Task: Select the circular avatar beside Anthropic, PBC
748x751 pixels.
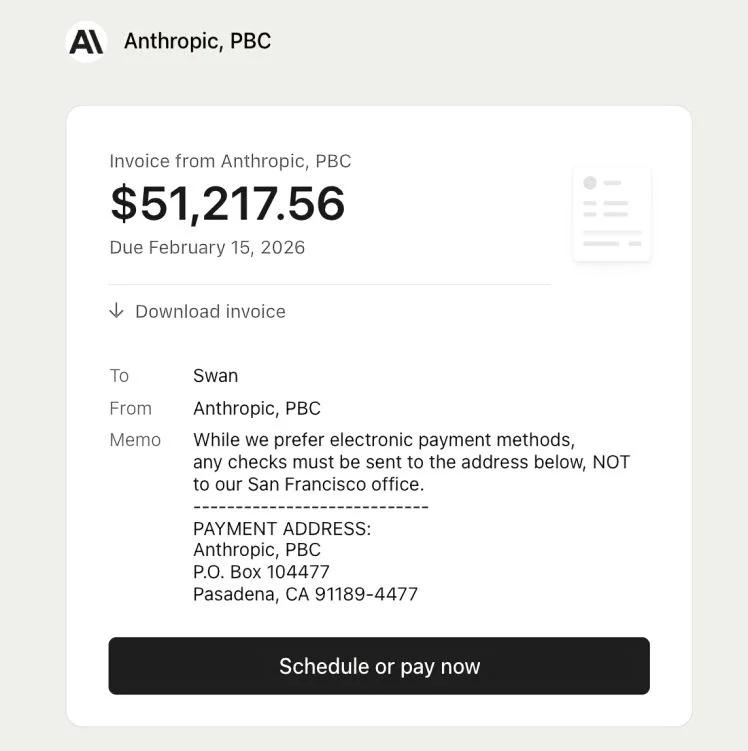Action: pos(86,41)
